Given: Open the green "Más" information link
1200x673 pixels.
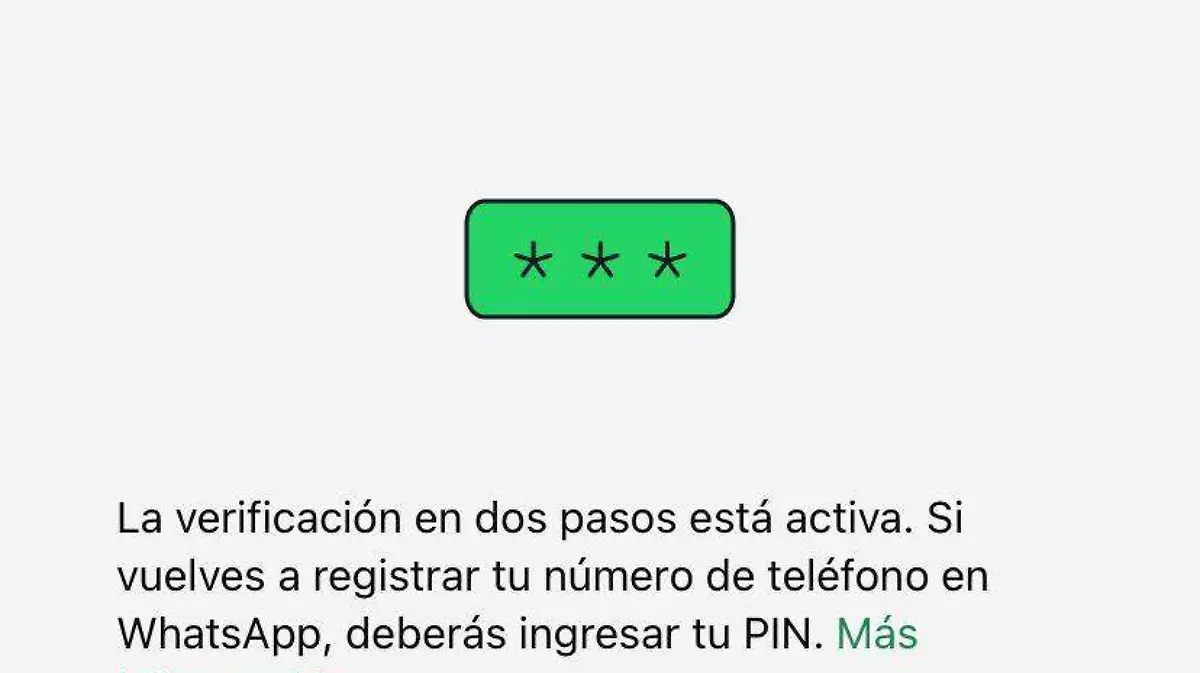Looking at the screenshot, I should [877, 634].
